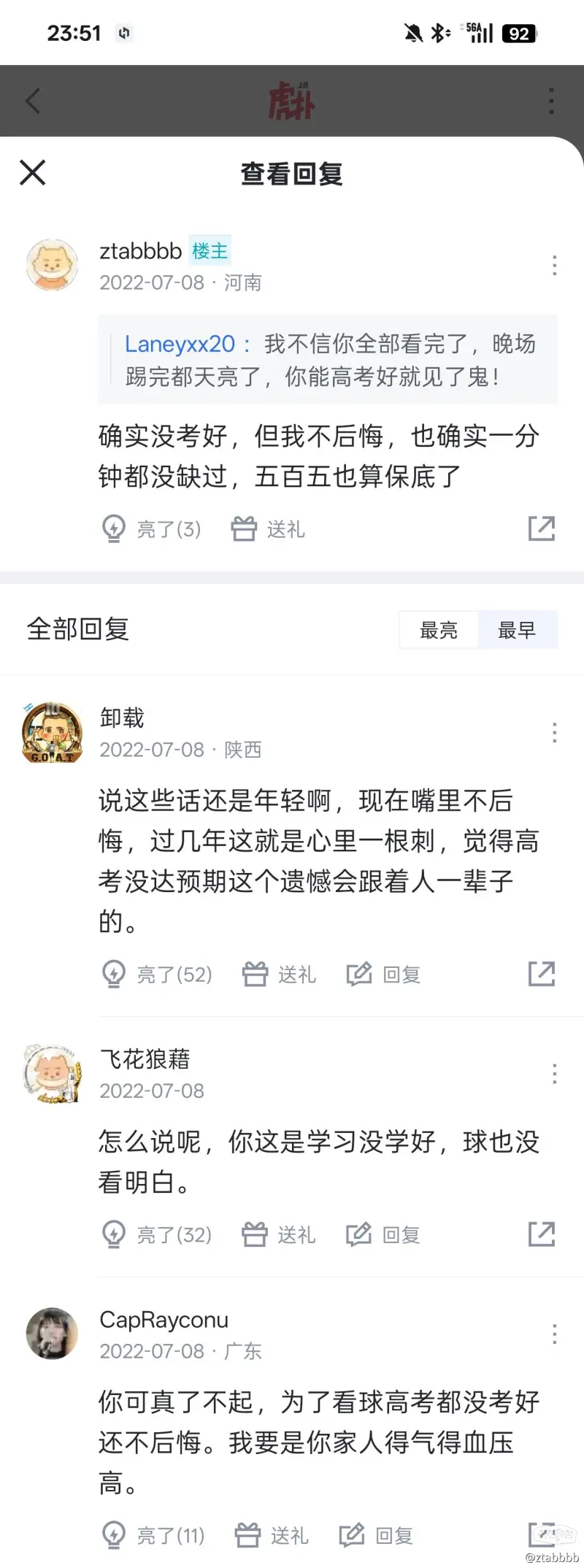Close the 查看回复 reply panel
The width and height of the screenshot is (584, 1568).
(33, 173)
